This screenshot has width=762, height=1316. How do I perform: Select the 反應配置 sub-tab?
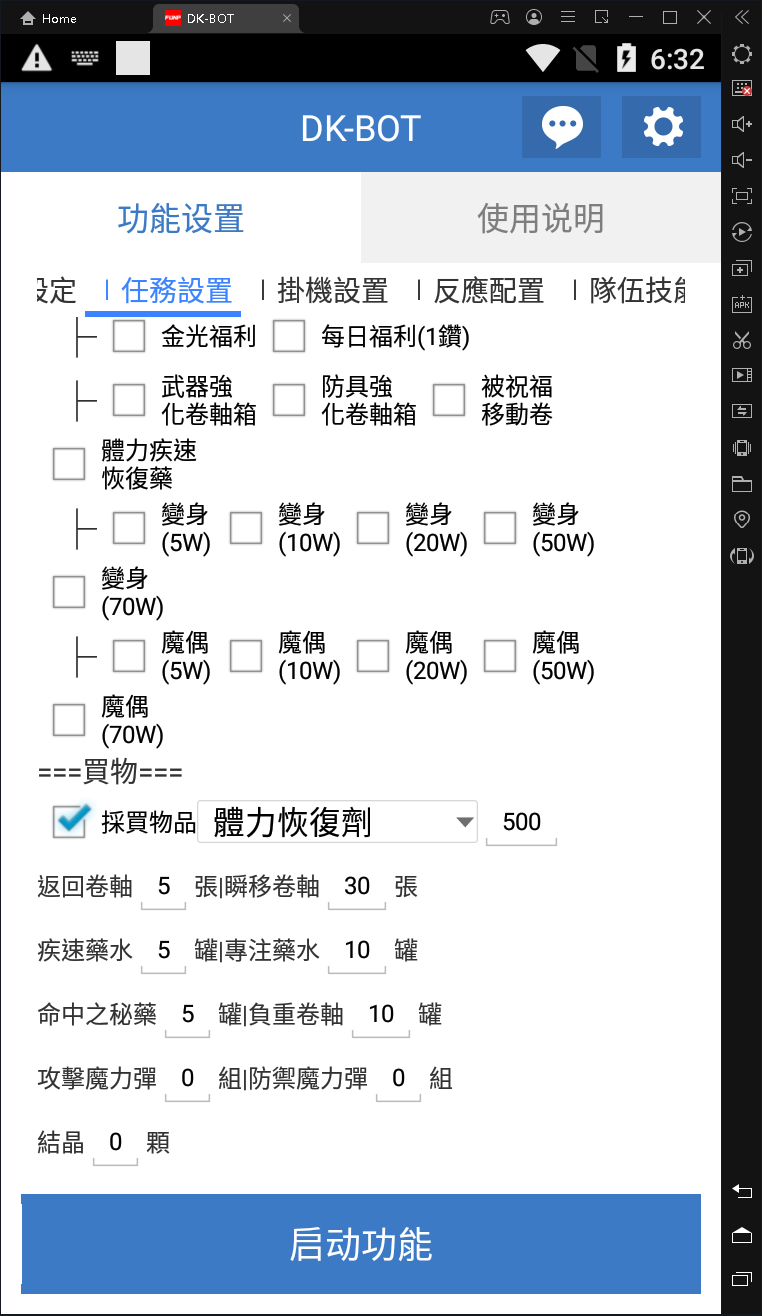489,291
